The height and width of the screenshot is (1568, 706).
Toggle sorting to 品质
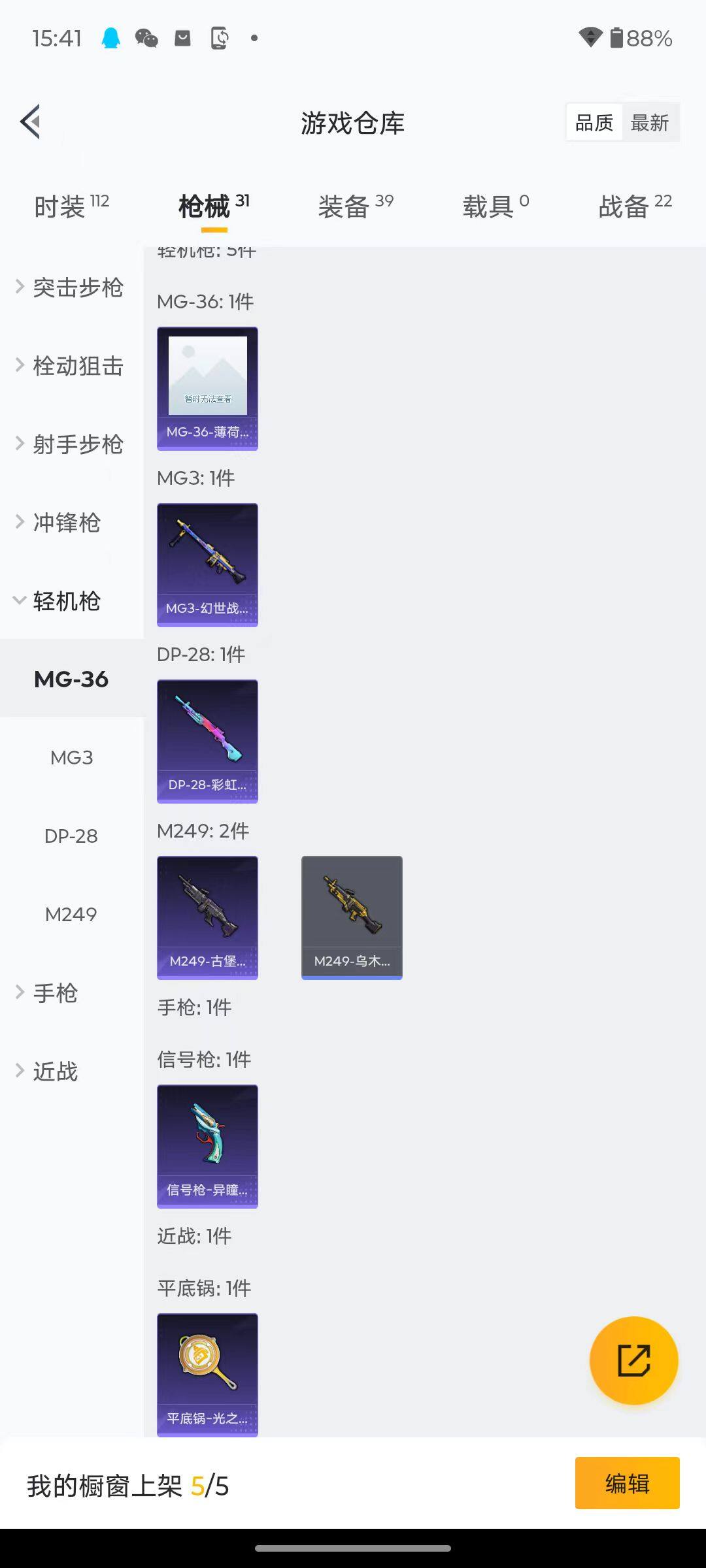(593, 122)
